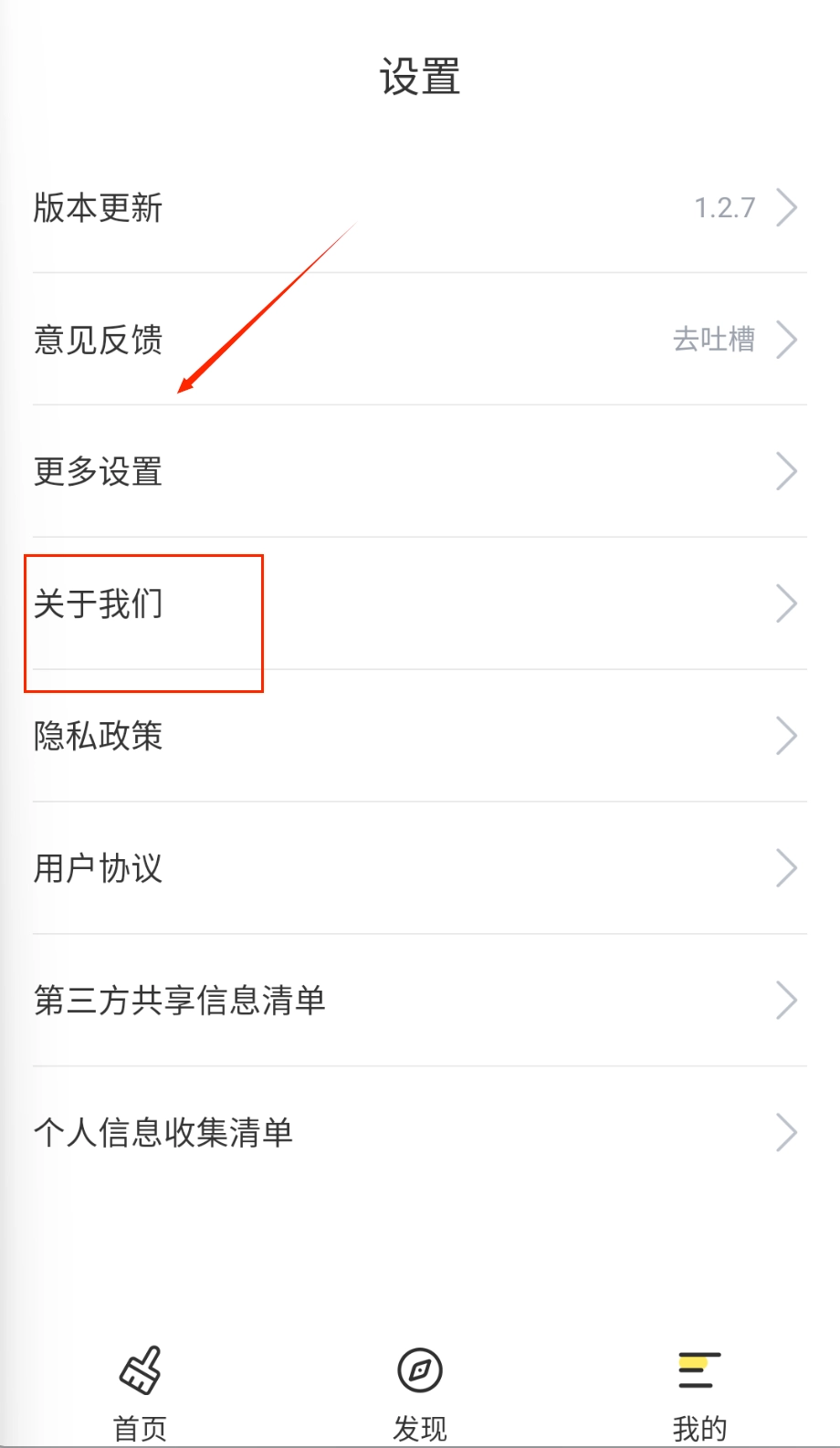Viewport: 840px width, 1448px height.
Task: Open 第三方共享信息清单
Action: (x=419, y=1001)
